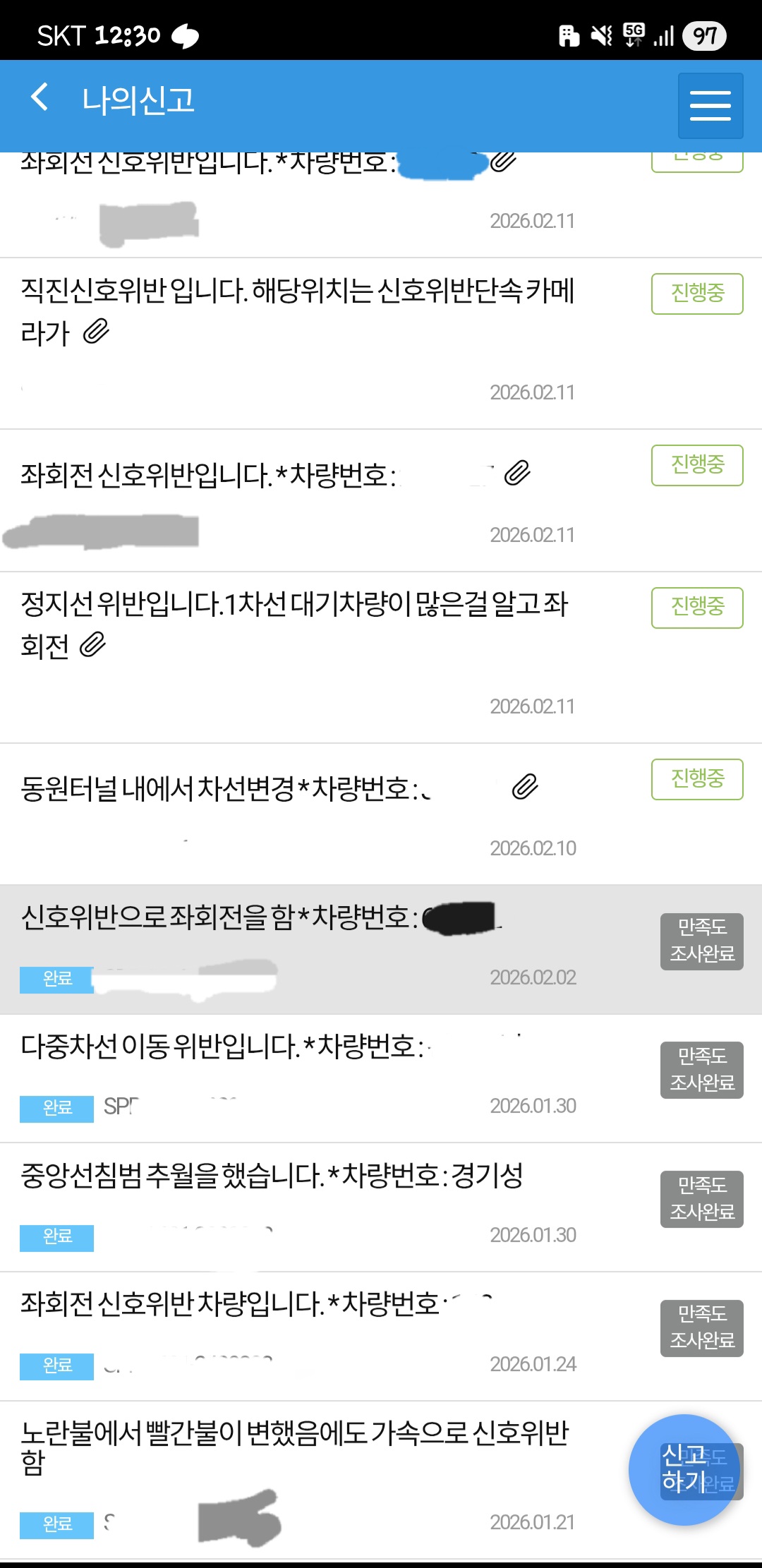This screenshot has height=1568, width=762.
Task: Tap 만족도 조사완료 on the 다중차선 report
Action: [x=701, y=1069]
